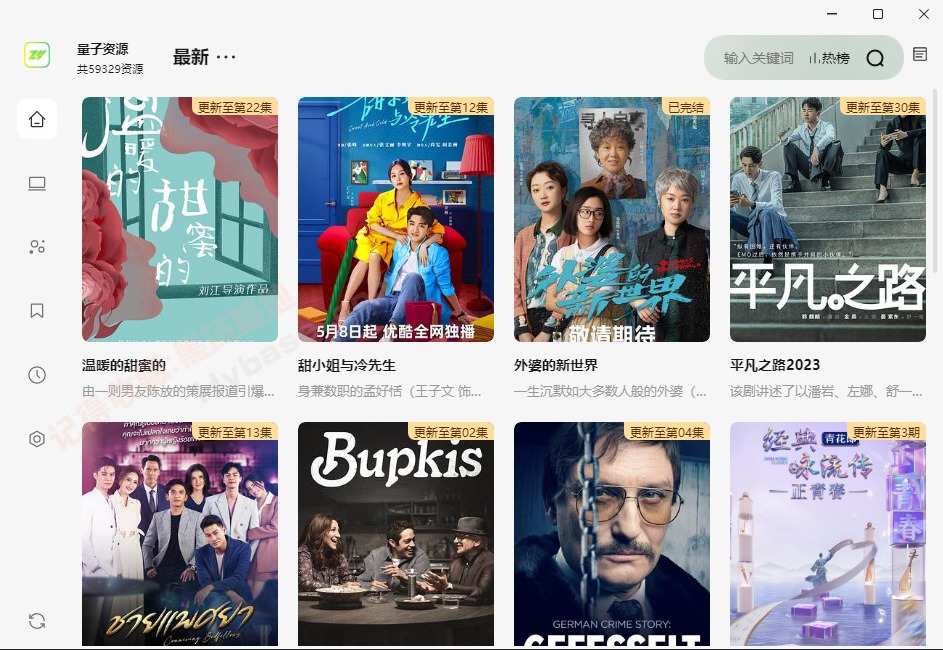
Task: Open the 热榜 hot ranking
Action: (x=829, y=58)
